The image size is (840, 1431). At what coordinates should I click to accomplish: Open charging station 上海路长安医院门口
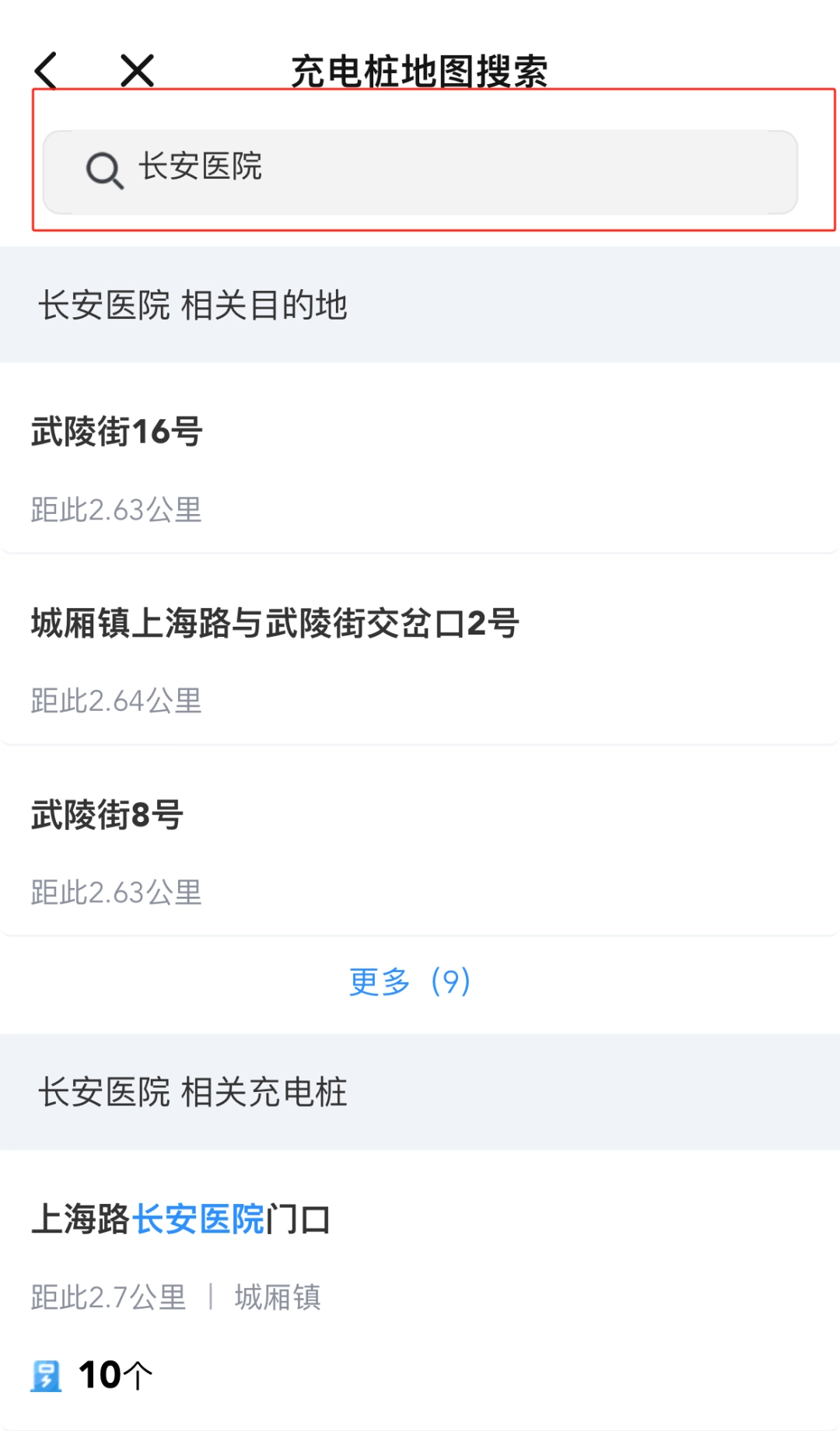(x=420, y=1283)
